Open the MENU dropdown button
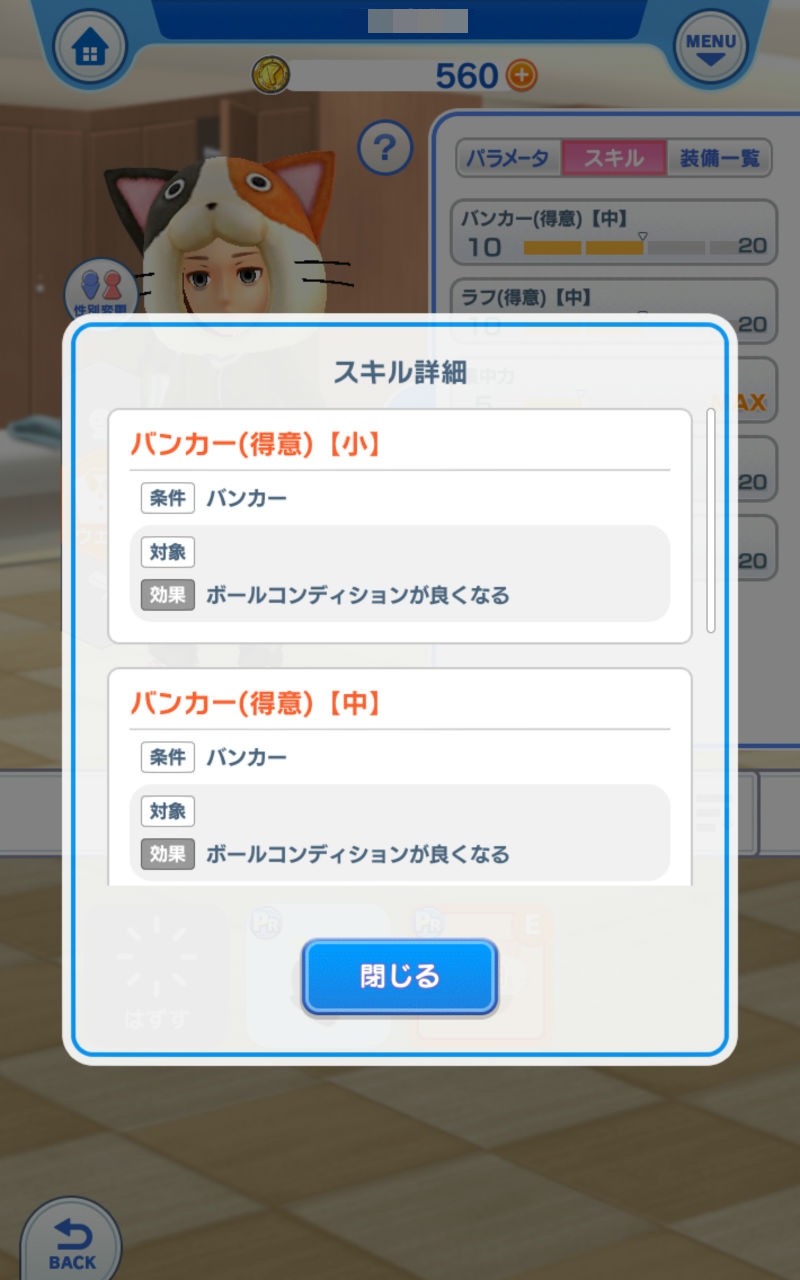 pos(711,47)
